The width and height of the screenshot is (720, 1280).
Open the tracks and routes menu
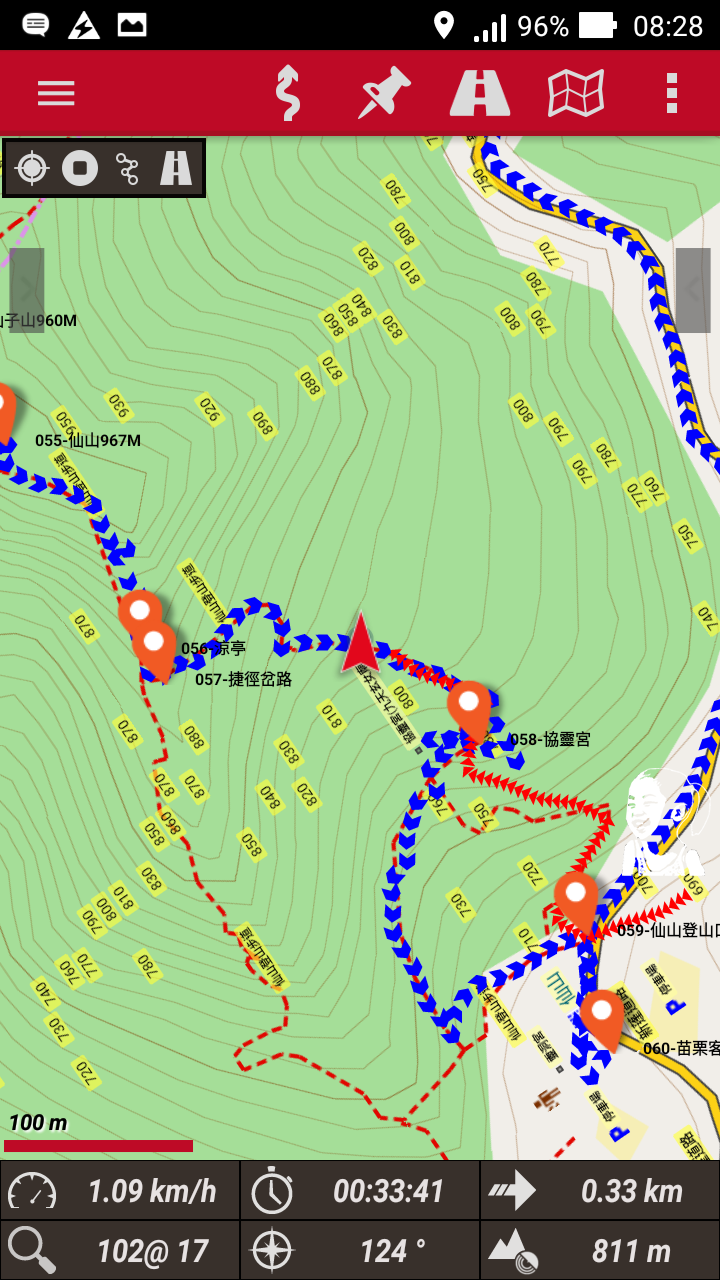pos(287,93)
